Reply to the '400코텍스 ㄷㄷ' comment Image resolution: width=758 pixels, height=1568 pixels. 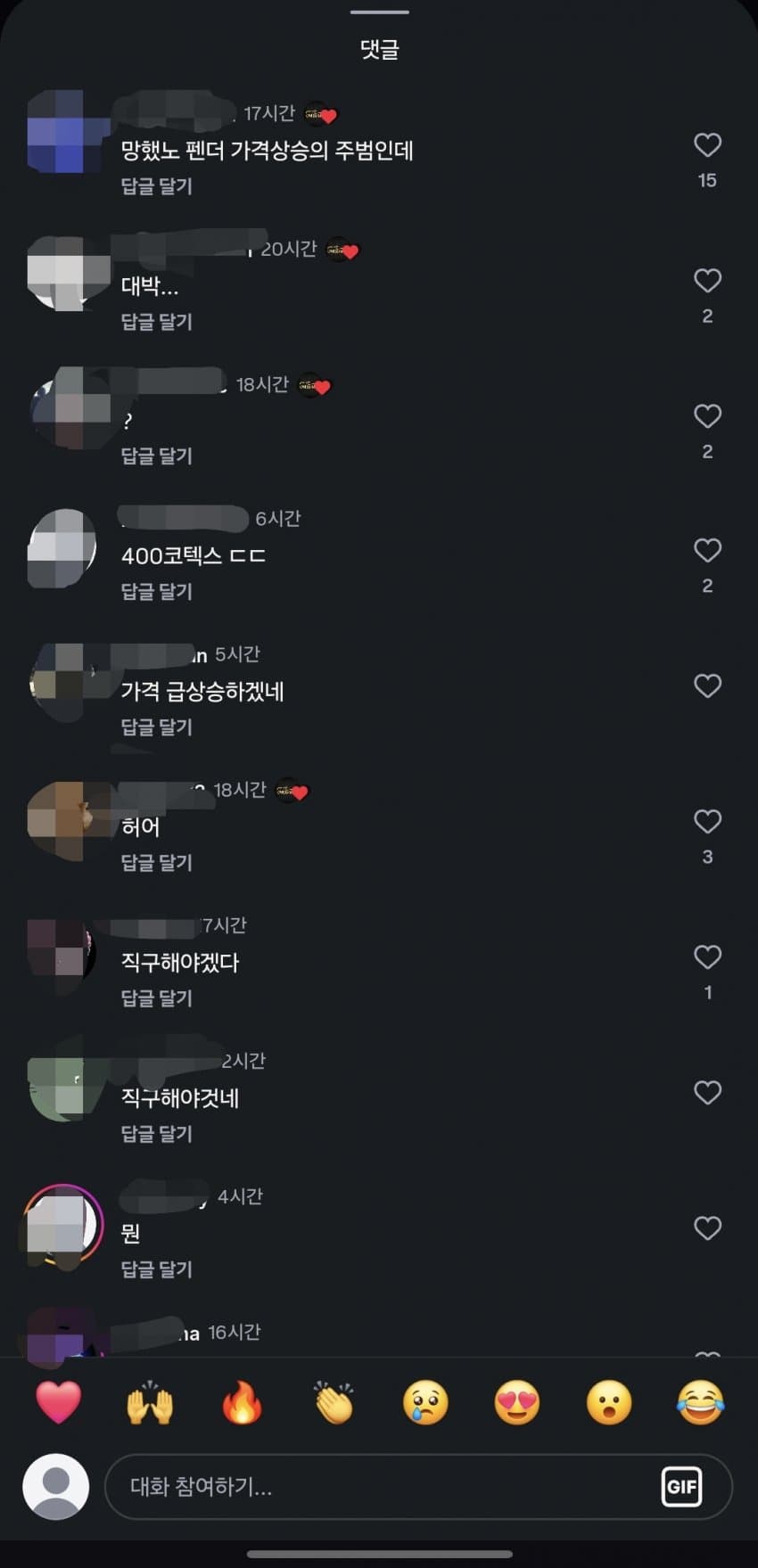[x=157, y=592]
